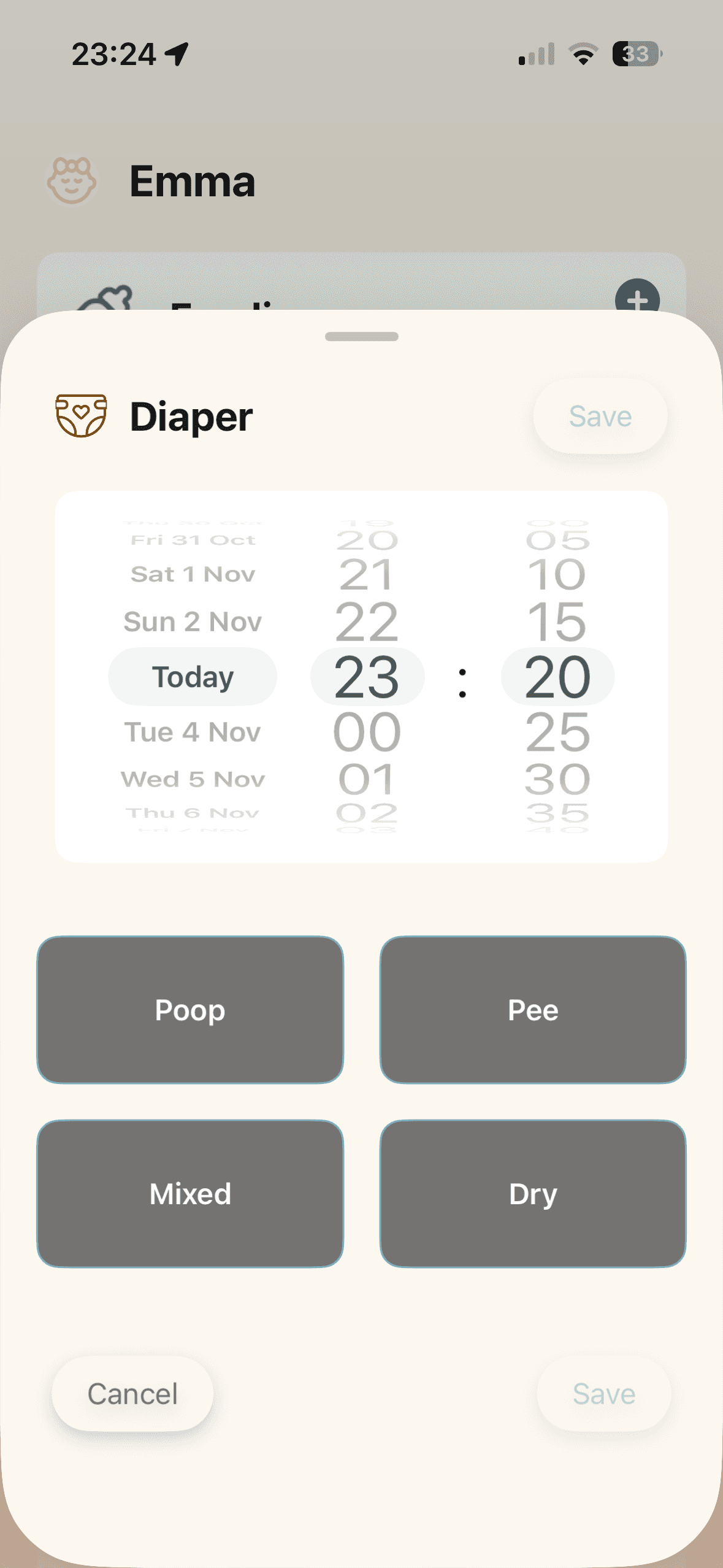Choose minute 25 on the minute wheel
The image size is (723, 1568).
556,731
